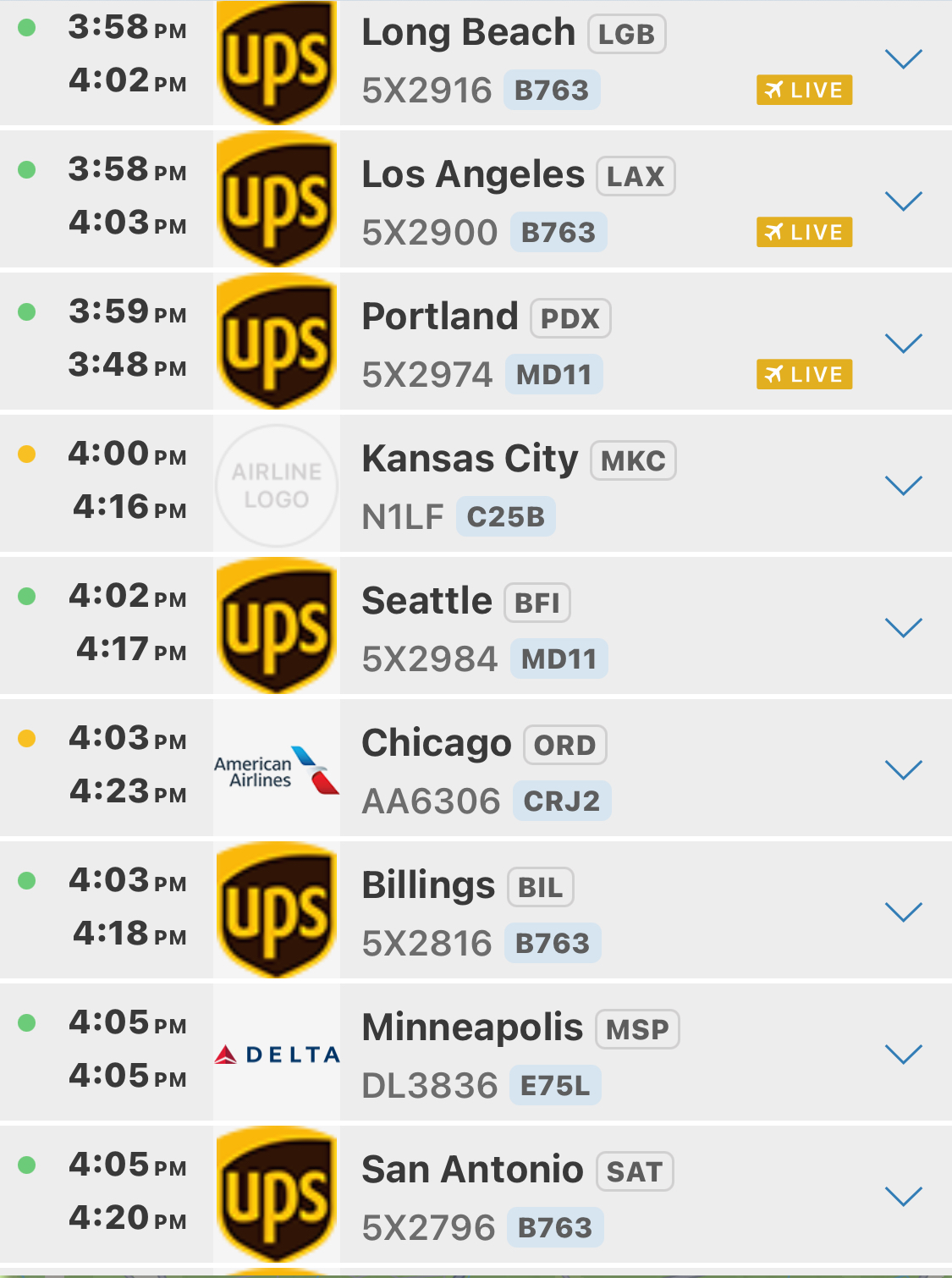Open the Billings 5X2816 flight row
This screenshot has width=952, height=1278.
(508, 912)
